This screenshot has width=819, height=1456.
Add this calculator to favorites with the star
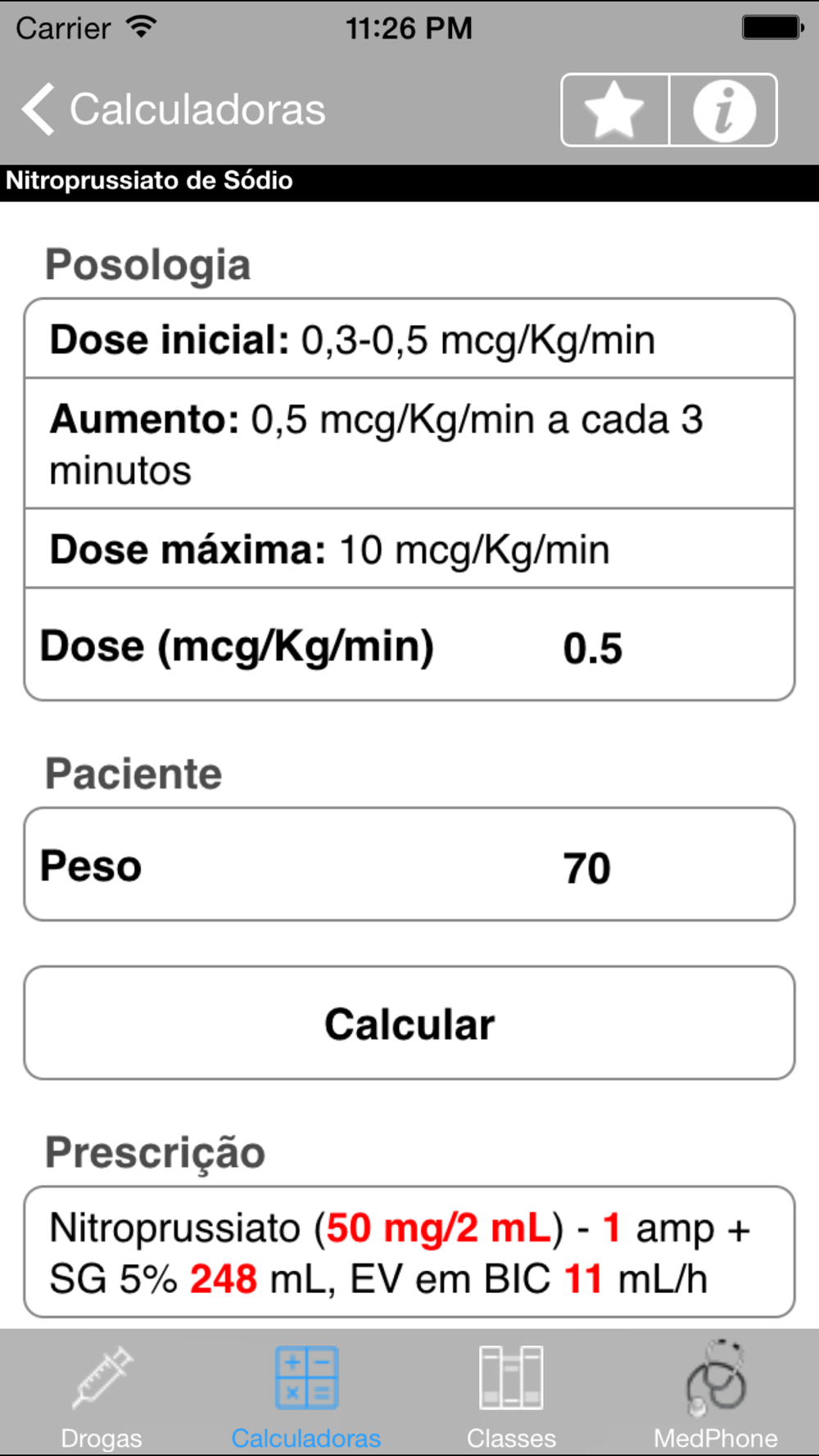click(615, 110)
